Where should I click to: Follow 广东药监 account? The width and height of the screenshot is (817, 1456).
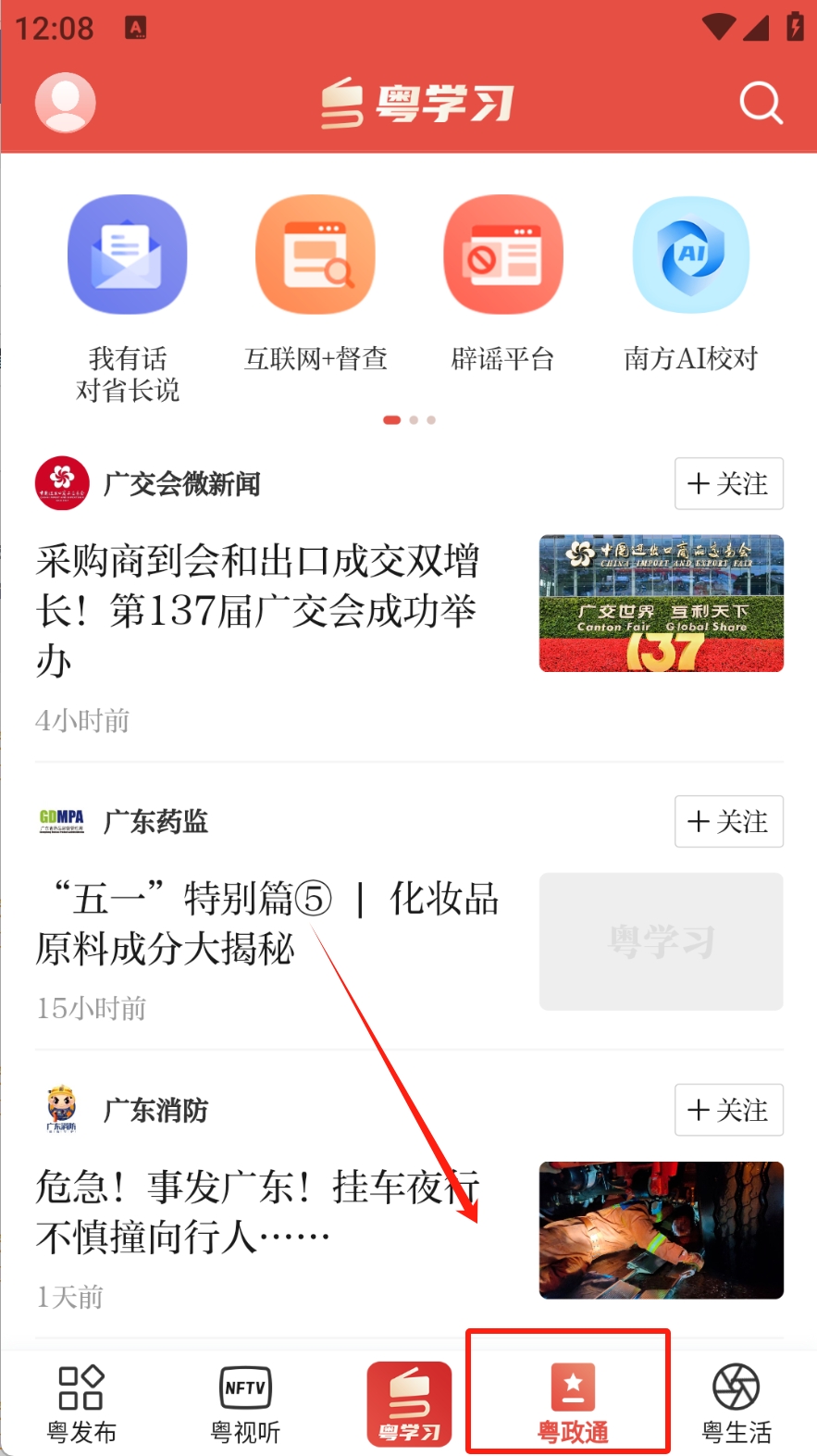tap(728, 821)
